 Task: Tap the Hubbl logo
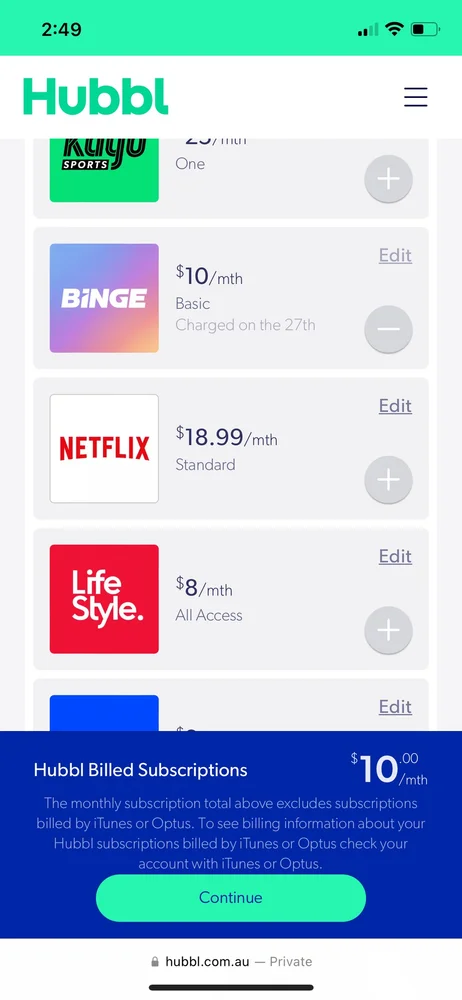point(96,97)
